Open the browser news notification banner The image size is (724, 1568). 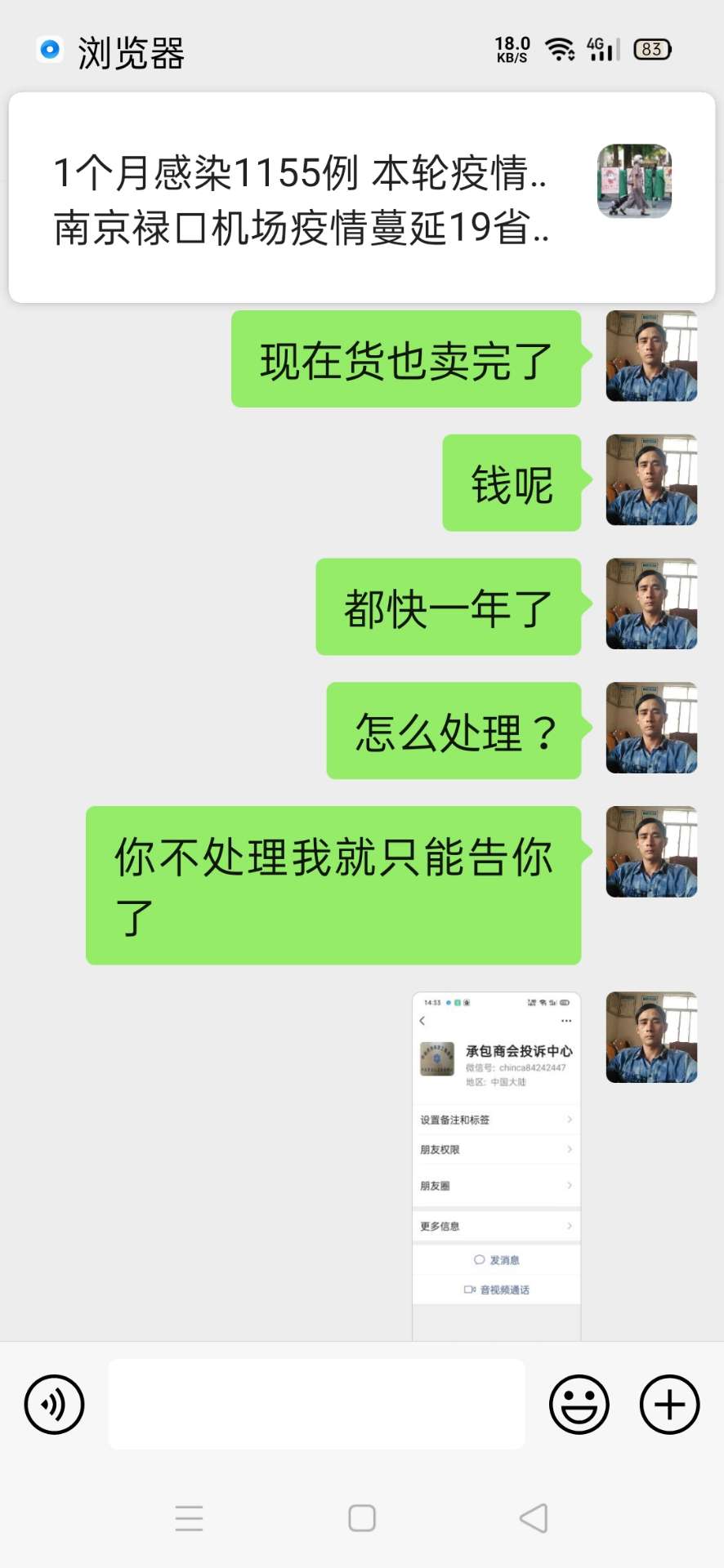361,198
